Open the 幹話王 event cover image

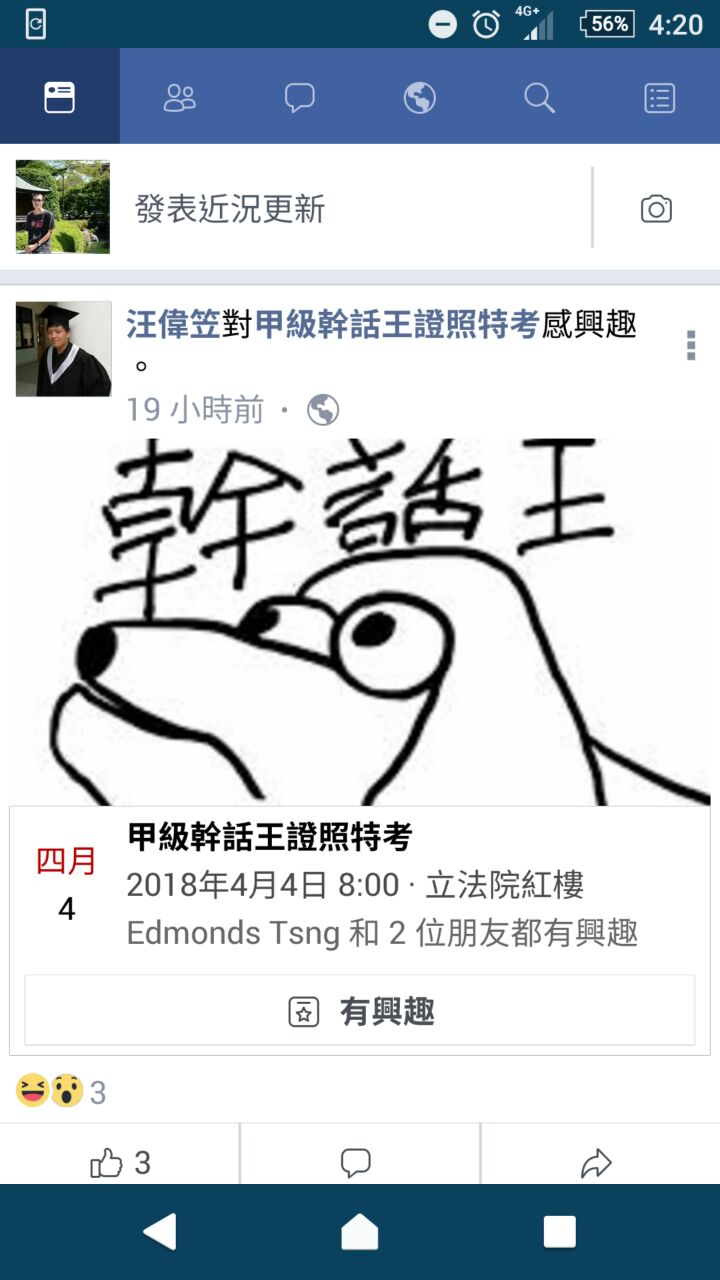pos(360,620)
